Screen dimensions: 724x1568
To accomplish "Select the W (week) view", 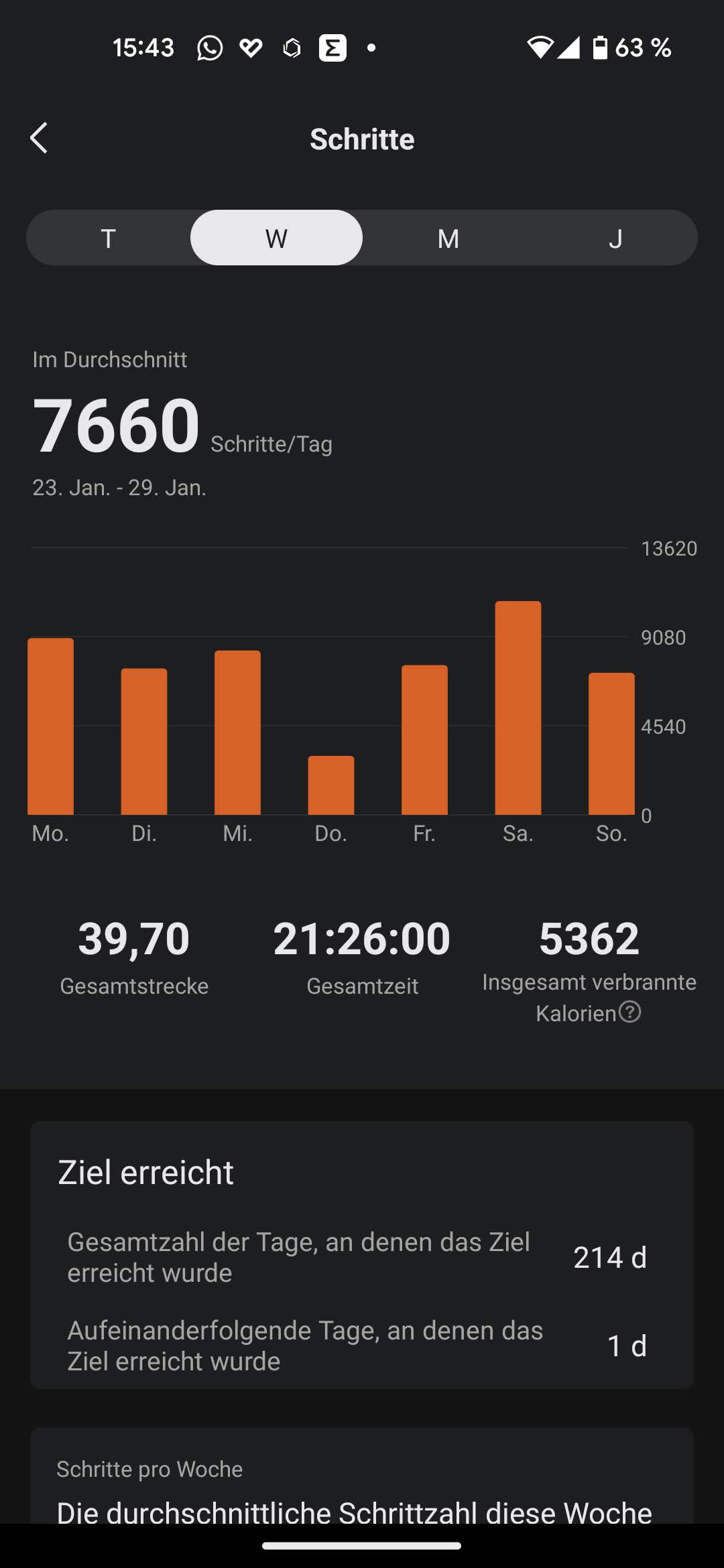I will (x=276, y=238).
